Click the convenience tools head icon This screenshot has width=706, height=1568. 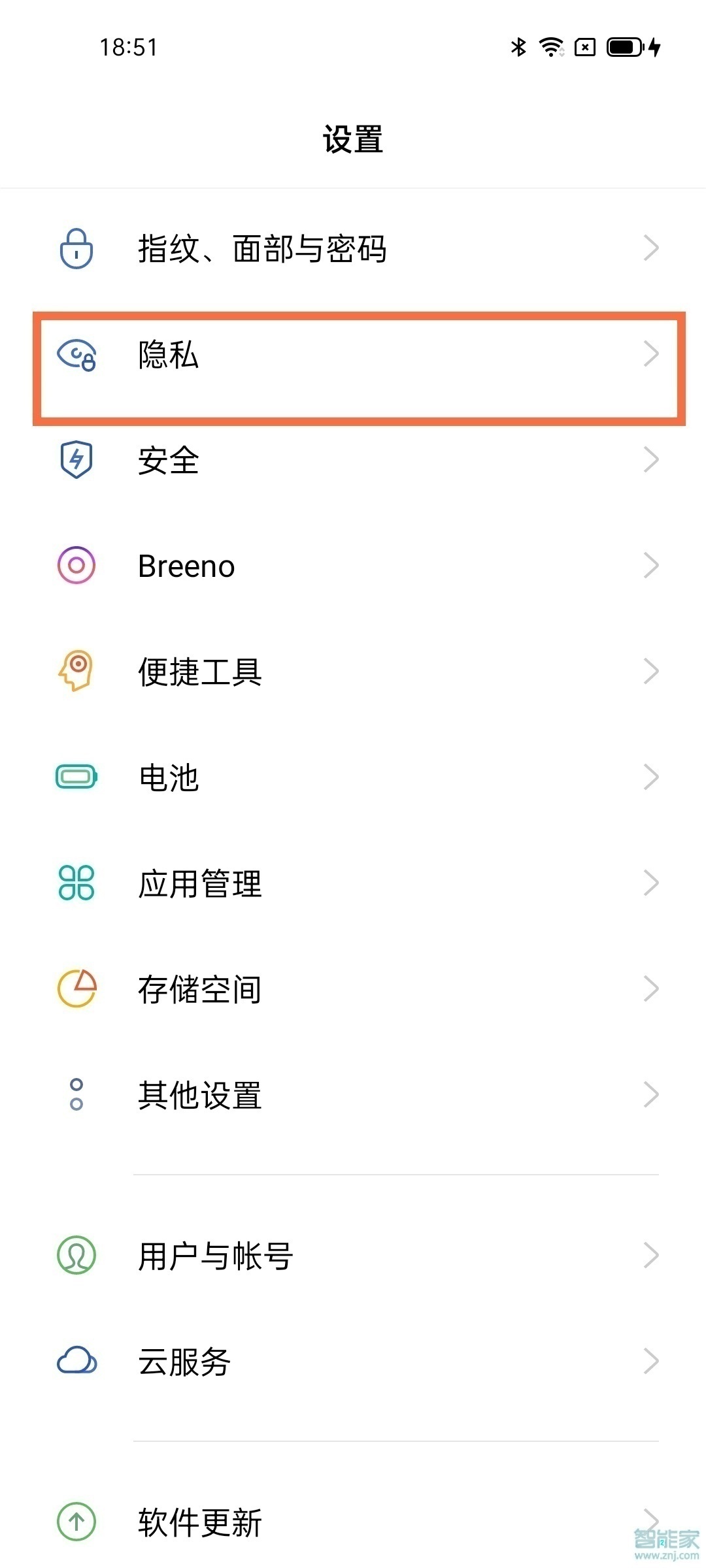click(76, 672)
